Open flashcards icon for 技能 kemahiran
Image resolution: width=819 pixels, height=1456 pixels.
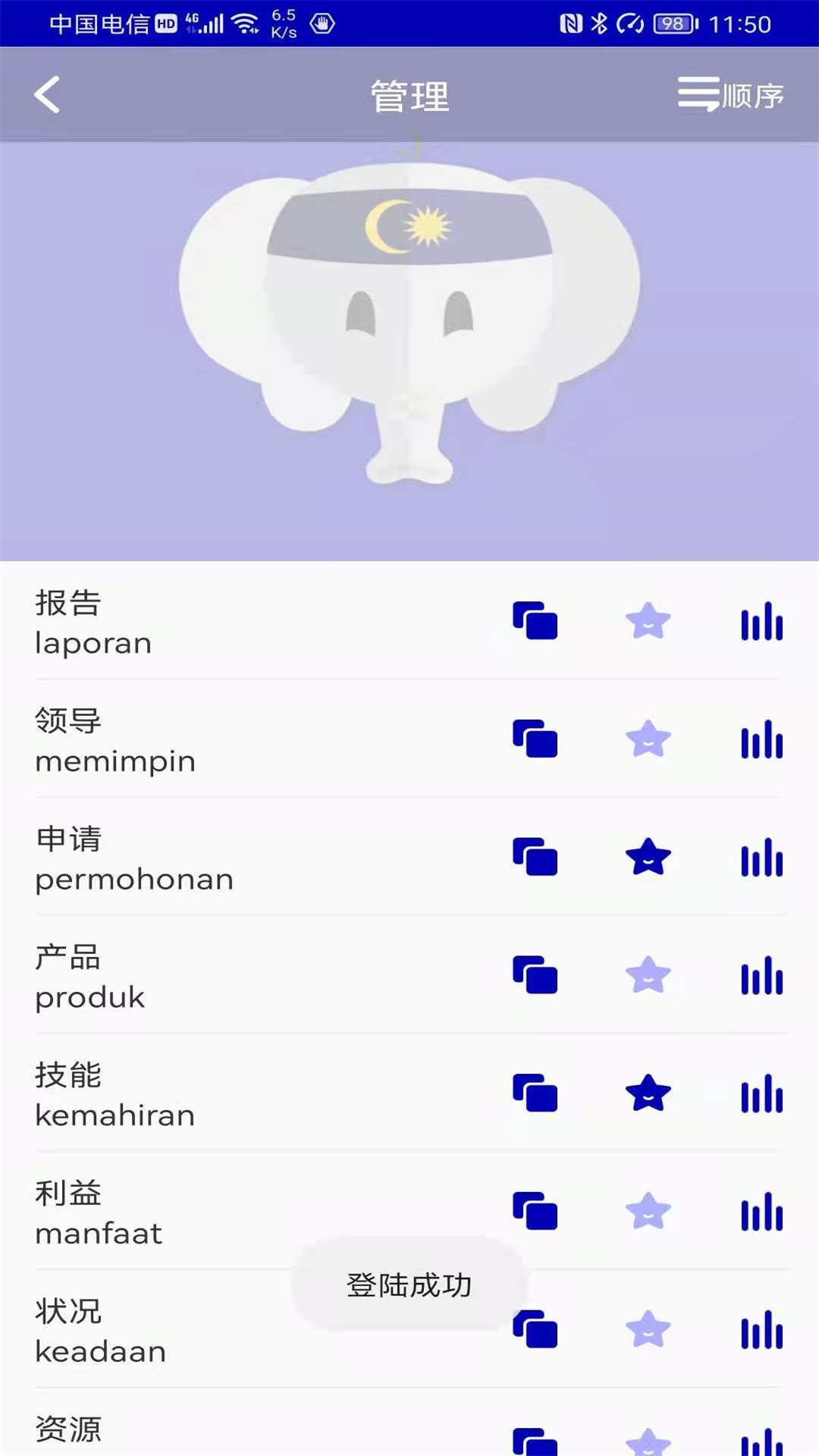[x=535, y=1093]
